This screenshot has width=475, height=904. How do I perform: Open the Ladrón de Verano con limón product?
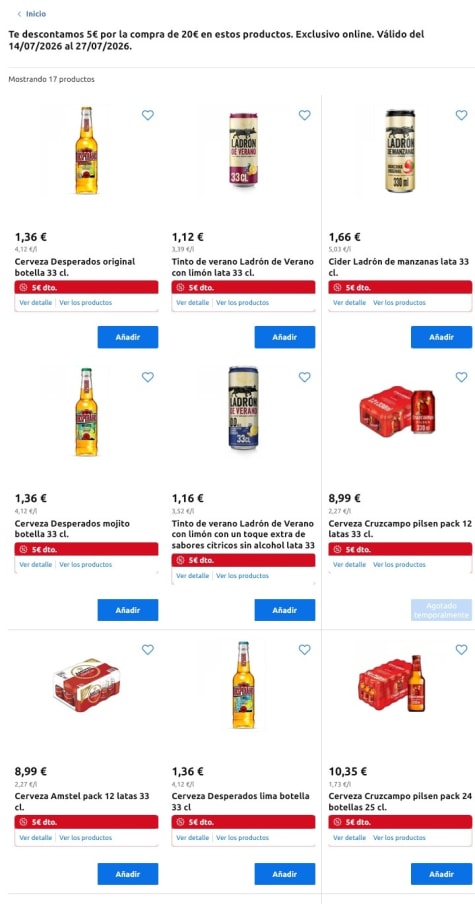(x=243, y=267)
